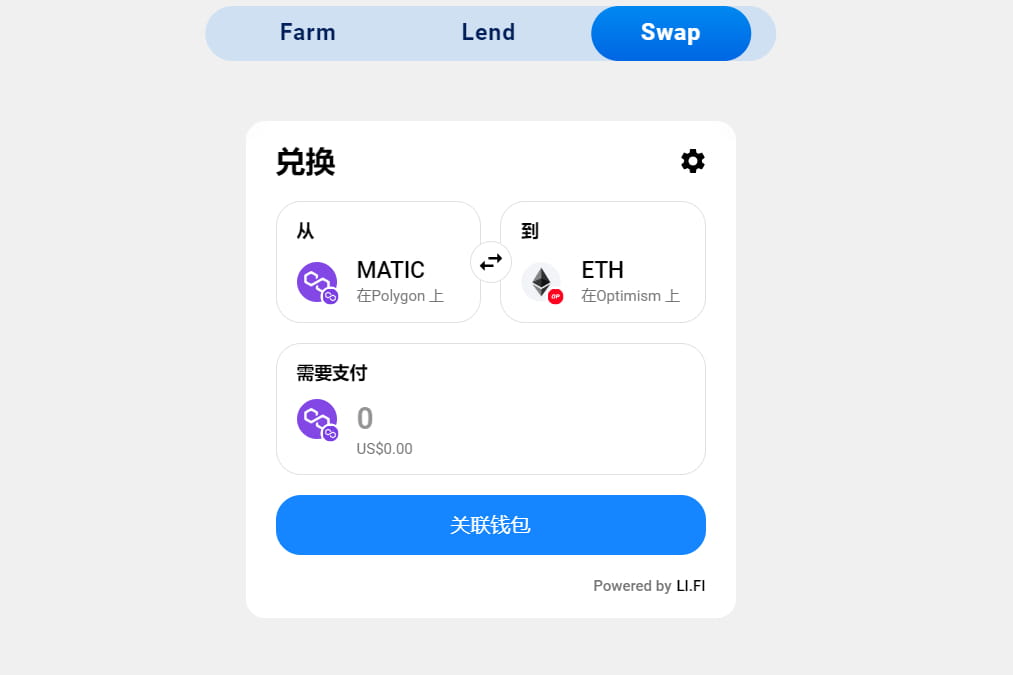This screenshot has width=1013, height=675.
Task: Tap the 关联钱包 connect wallet button
Action: pos(490,525)
